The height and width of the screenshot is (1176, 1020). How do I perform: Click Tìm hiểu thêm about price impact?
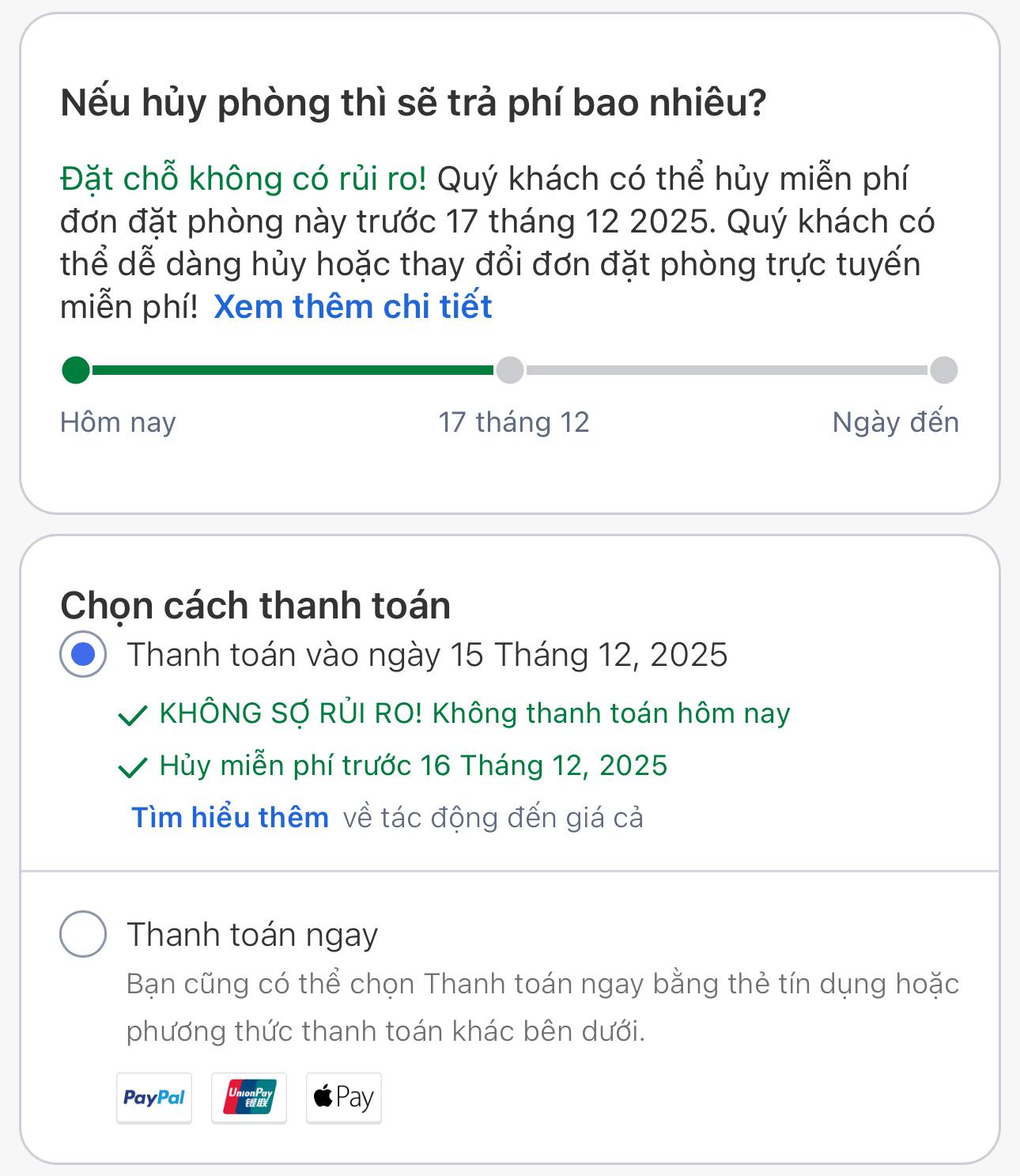pyautogui.click(x=229, y=817)
